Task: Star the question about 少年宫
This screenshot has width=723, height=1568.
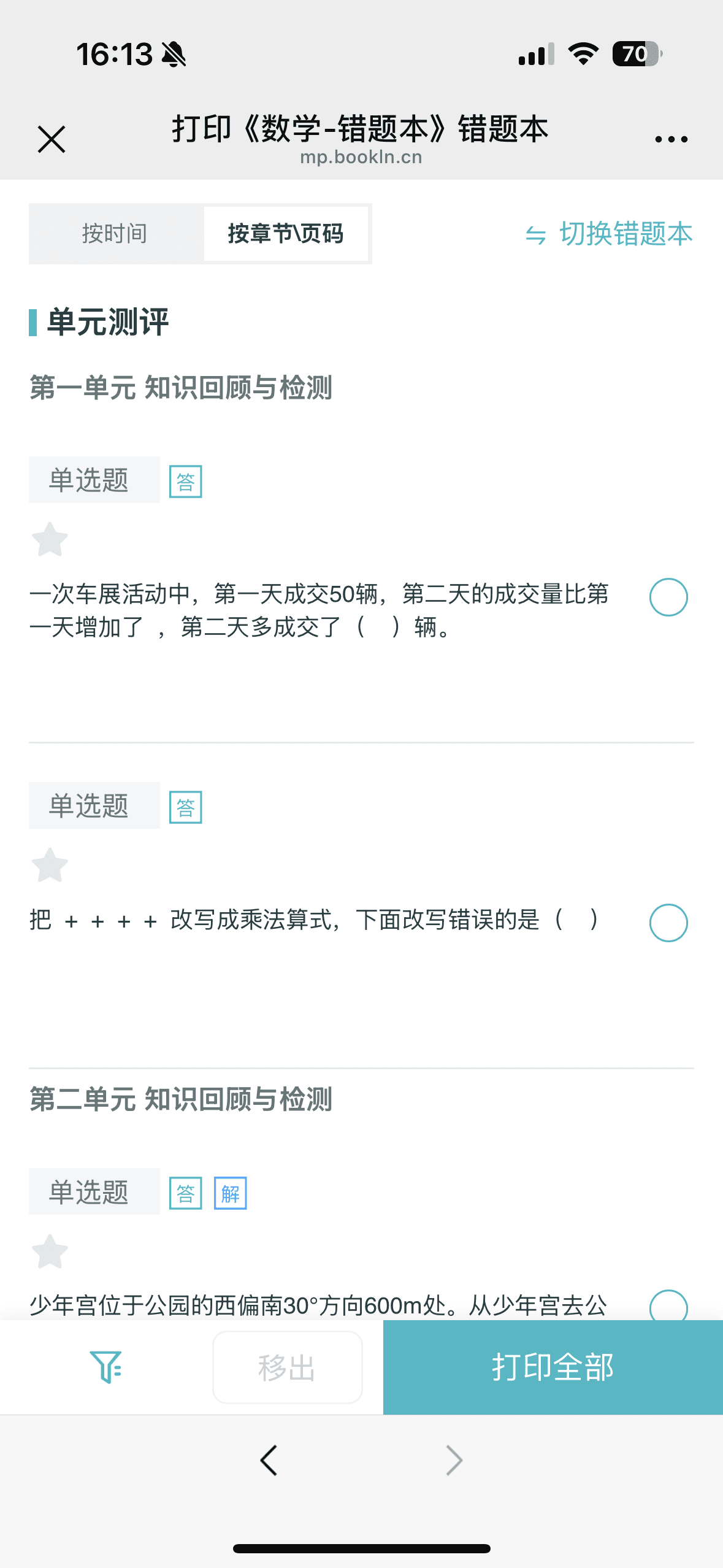Action: [x=50, y=1251]
